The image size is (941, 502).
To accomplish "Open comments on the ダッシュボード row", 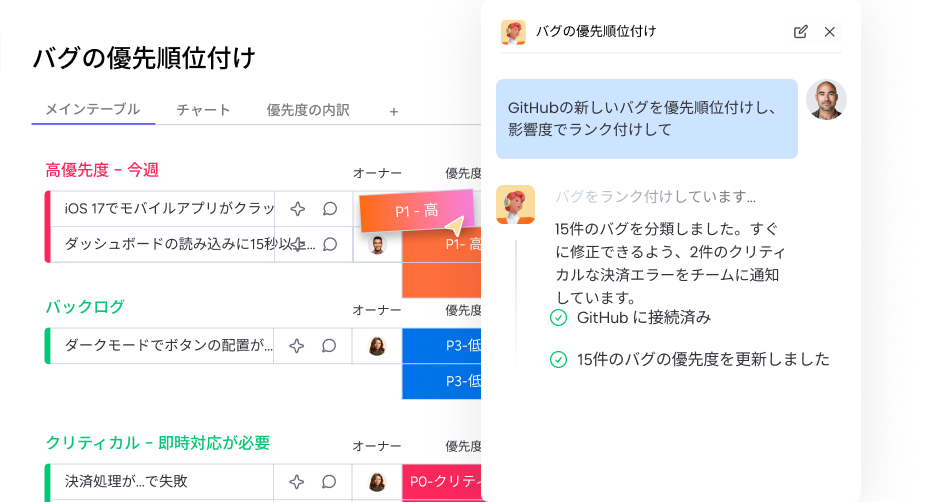I will pyautogui.click(x=330, y=244).
